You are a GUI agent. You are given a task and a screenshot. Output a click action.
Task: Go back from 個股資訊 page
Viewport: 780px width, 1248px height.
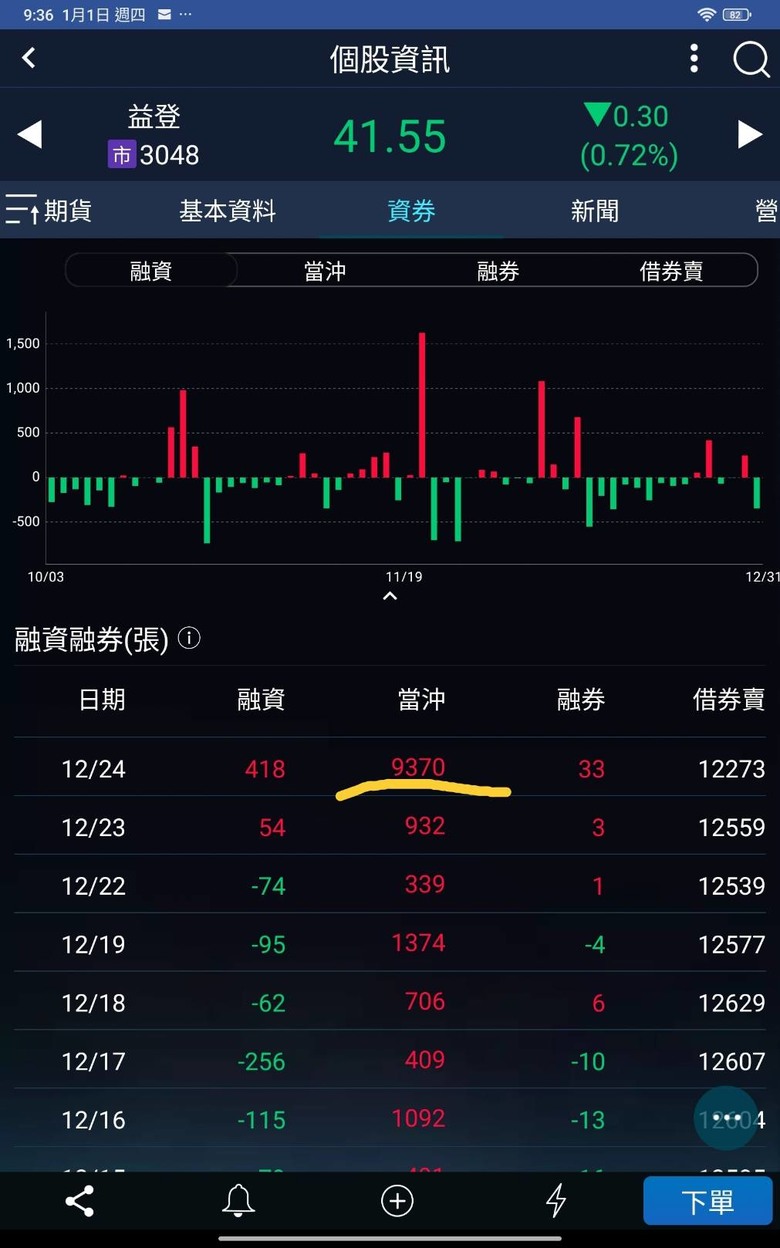pyautogui.click(x=29, y=58)
